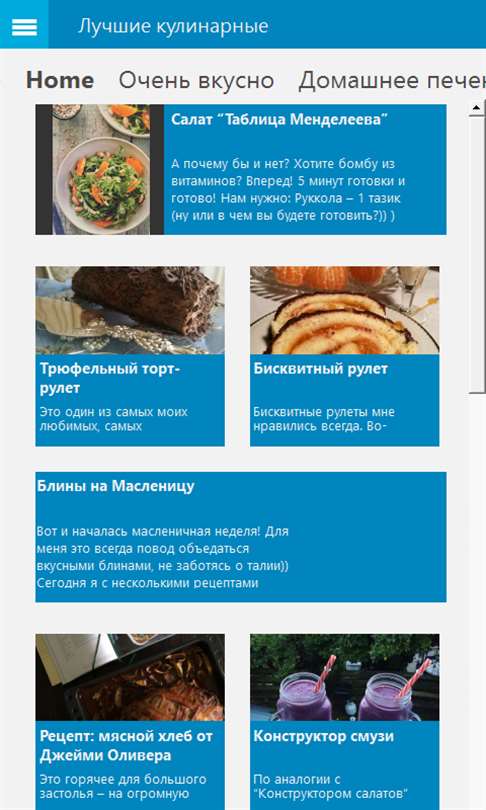This screenshot has height=810, width=486.
Task: Open the мясной хлеб от Джейми Оливера recipe
Action: pos(130,722)
